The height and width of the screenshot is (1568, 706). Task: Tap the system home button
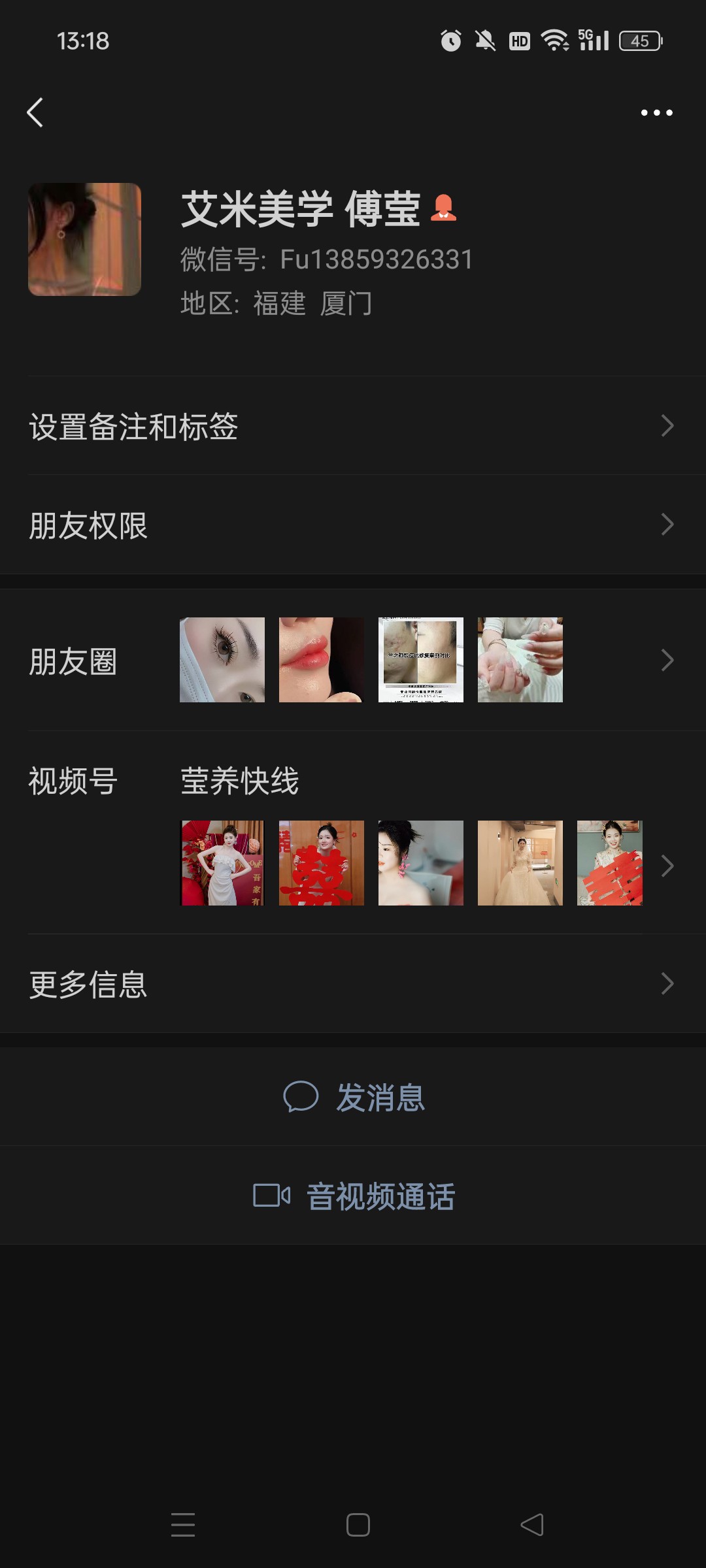tap(358, 1525)
